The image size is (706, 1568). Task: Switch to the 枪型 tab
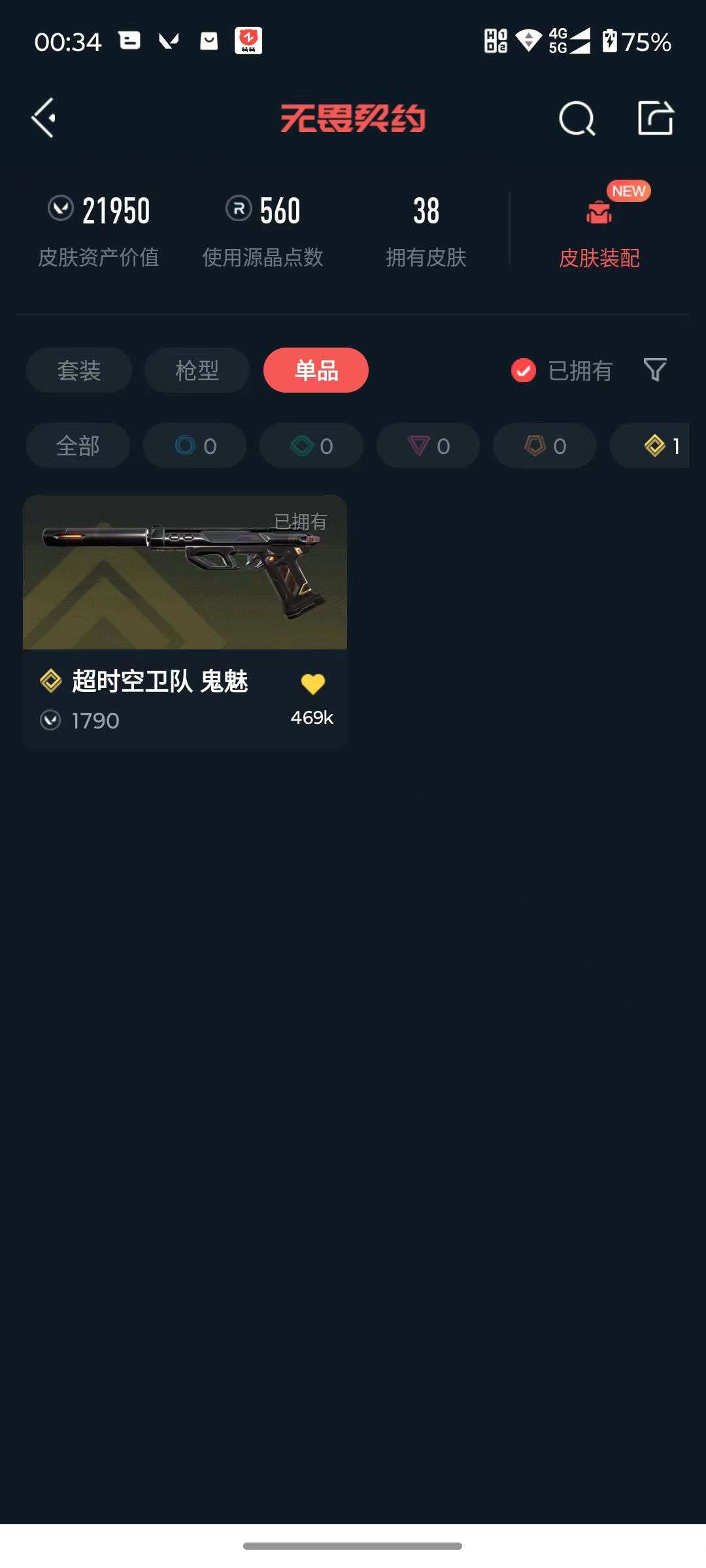coord(196,370)
